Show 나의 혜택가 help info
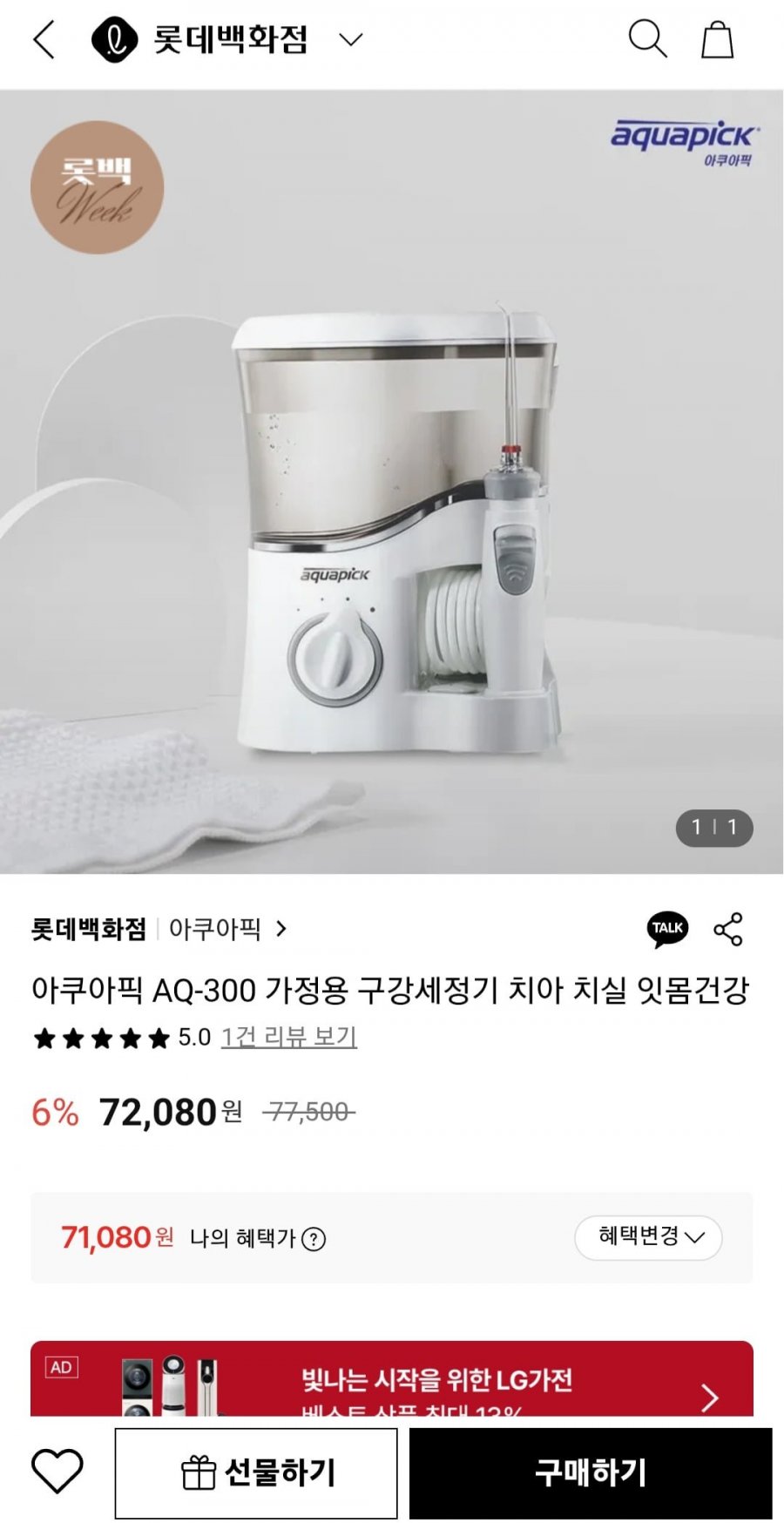Image resolution: width=784 pixels, height=1523 pixels. pos(314,1239)
